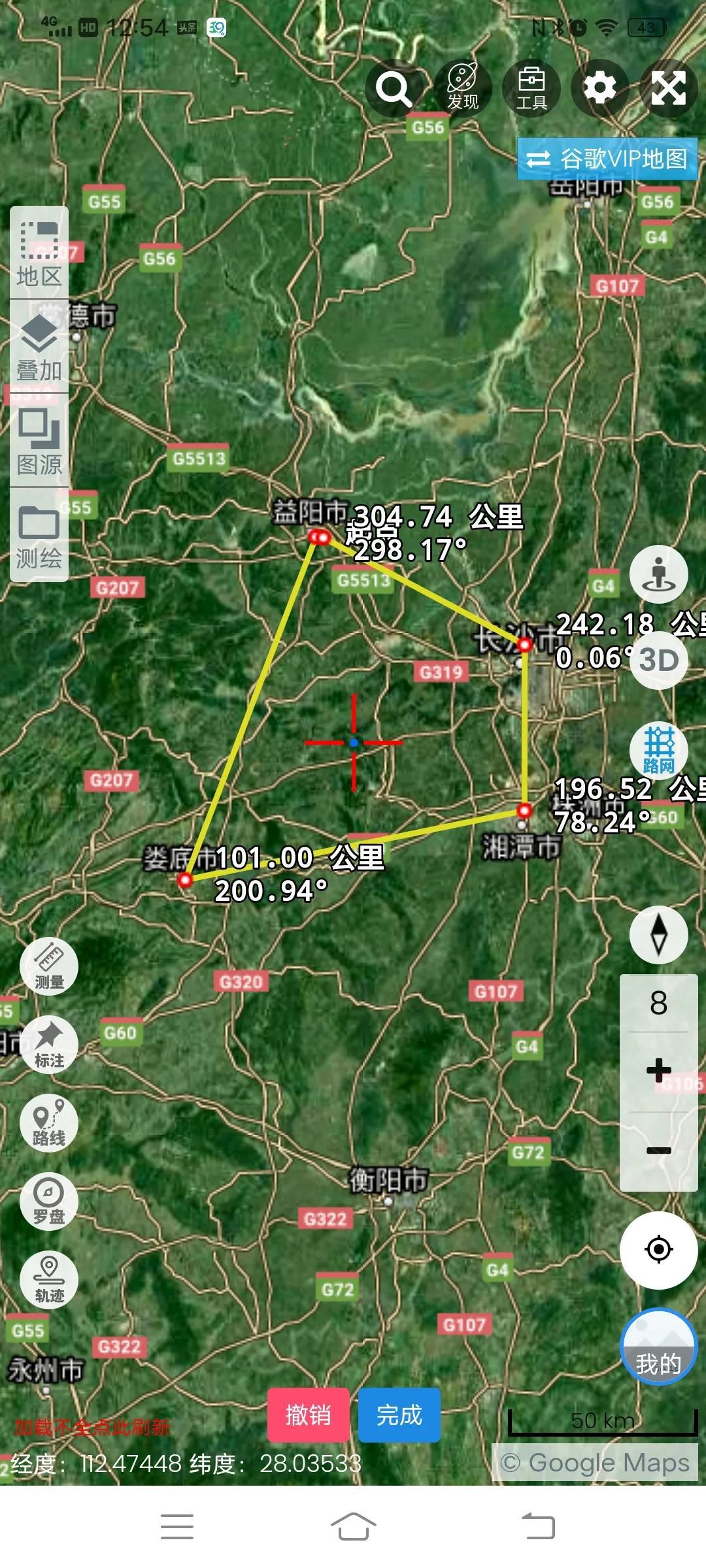The image size is (706, 1568).
Task: Open the settings gear
Action: coord(600,88)
